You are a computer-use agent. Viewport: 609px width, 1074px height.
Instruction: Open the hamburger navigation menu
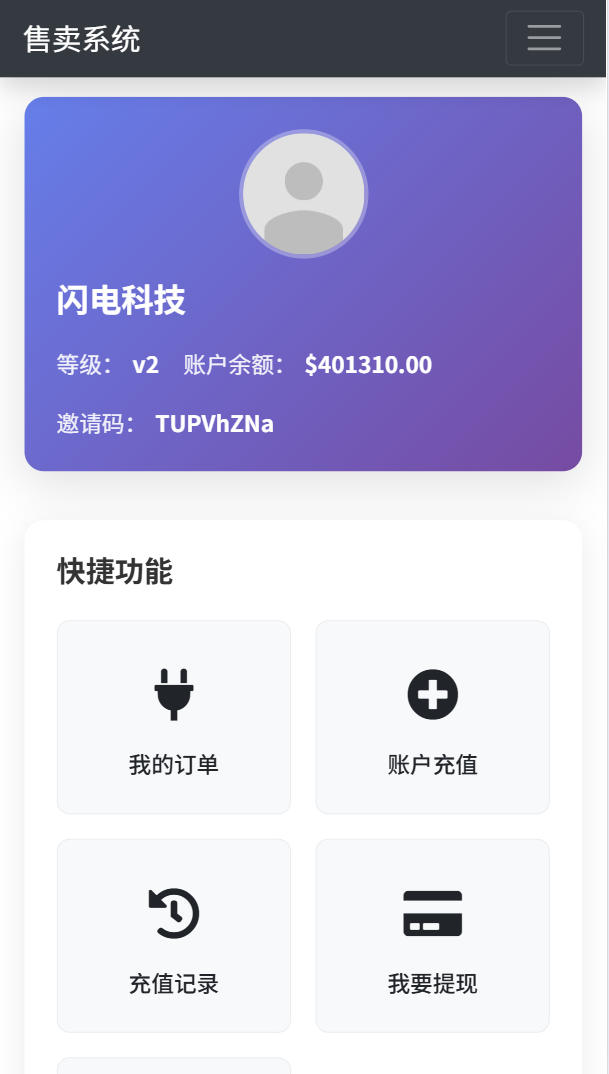tap(544, 39)
